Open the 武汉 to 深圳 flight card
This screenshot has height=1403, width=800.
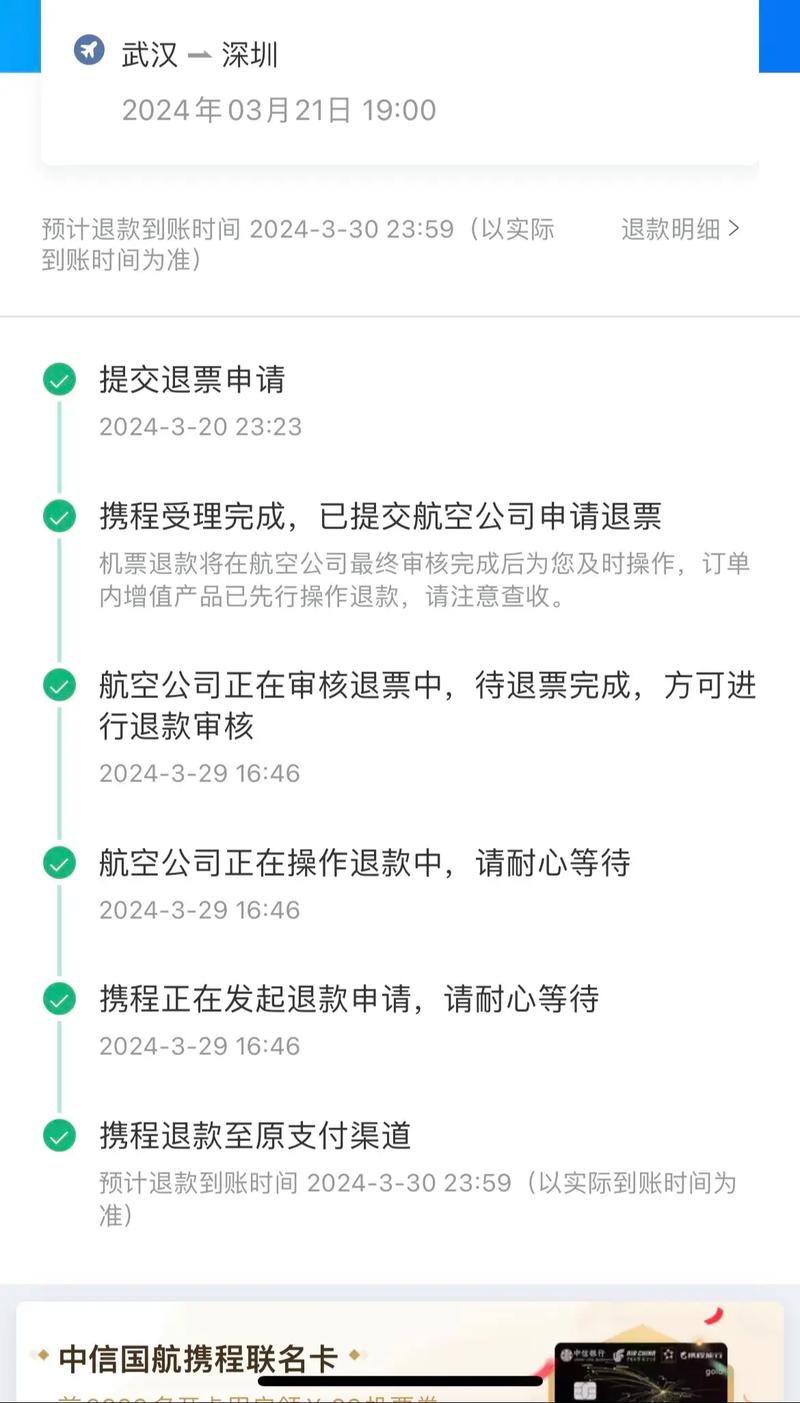point(398,82)
